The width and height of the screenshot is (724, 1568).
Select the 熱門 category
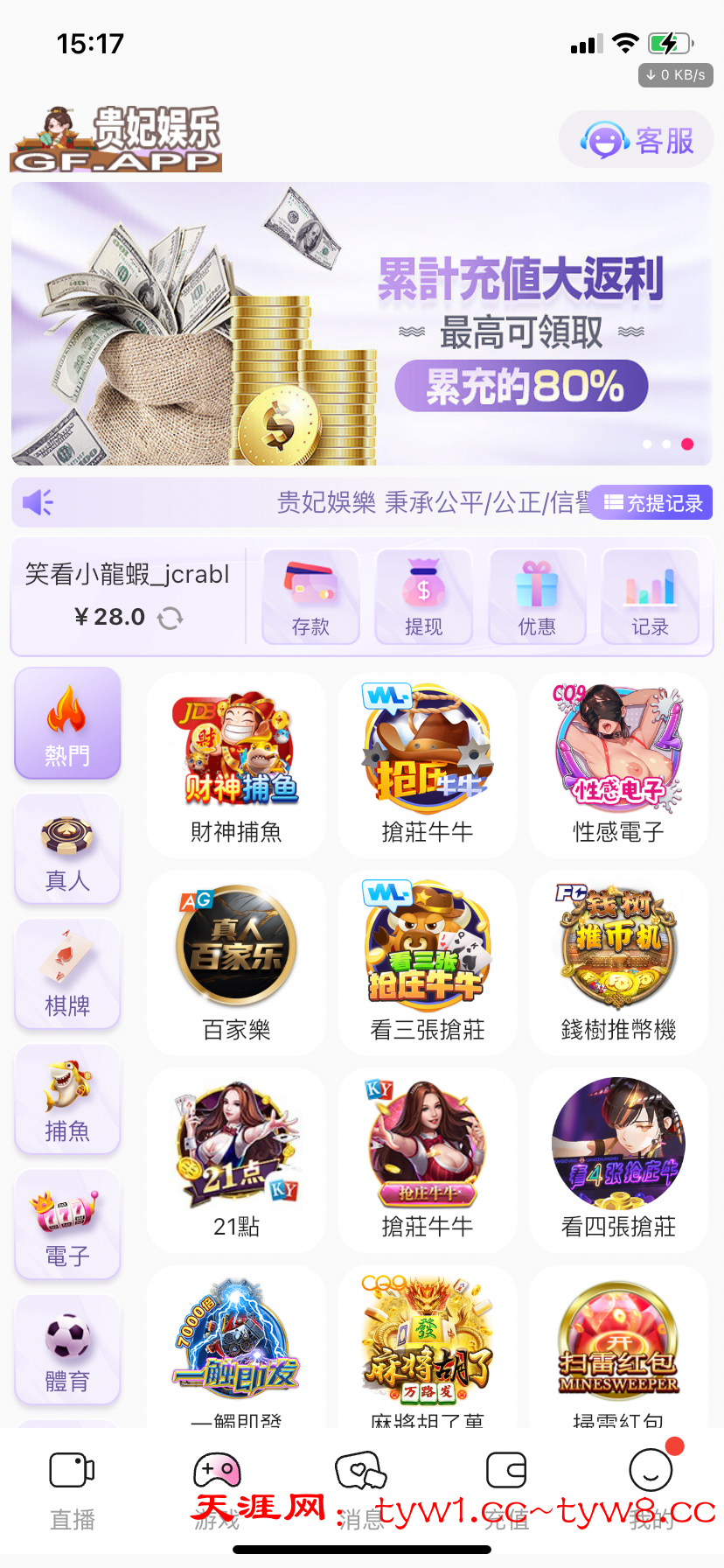click(67, 724)
